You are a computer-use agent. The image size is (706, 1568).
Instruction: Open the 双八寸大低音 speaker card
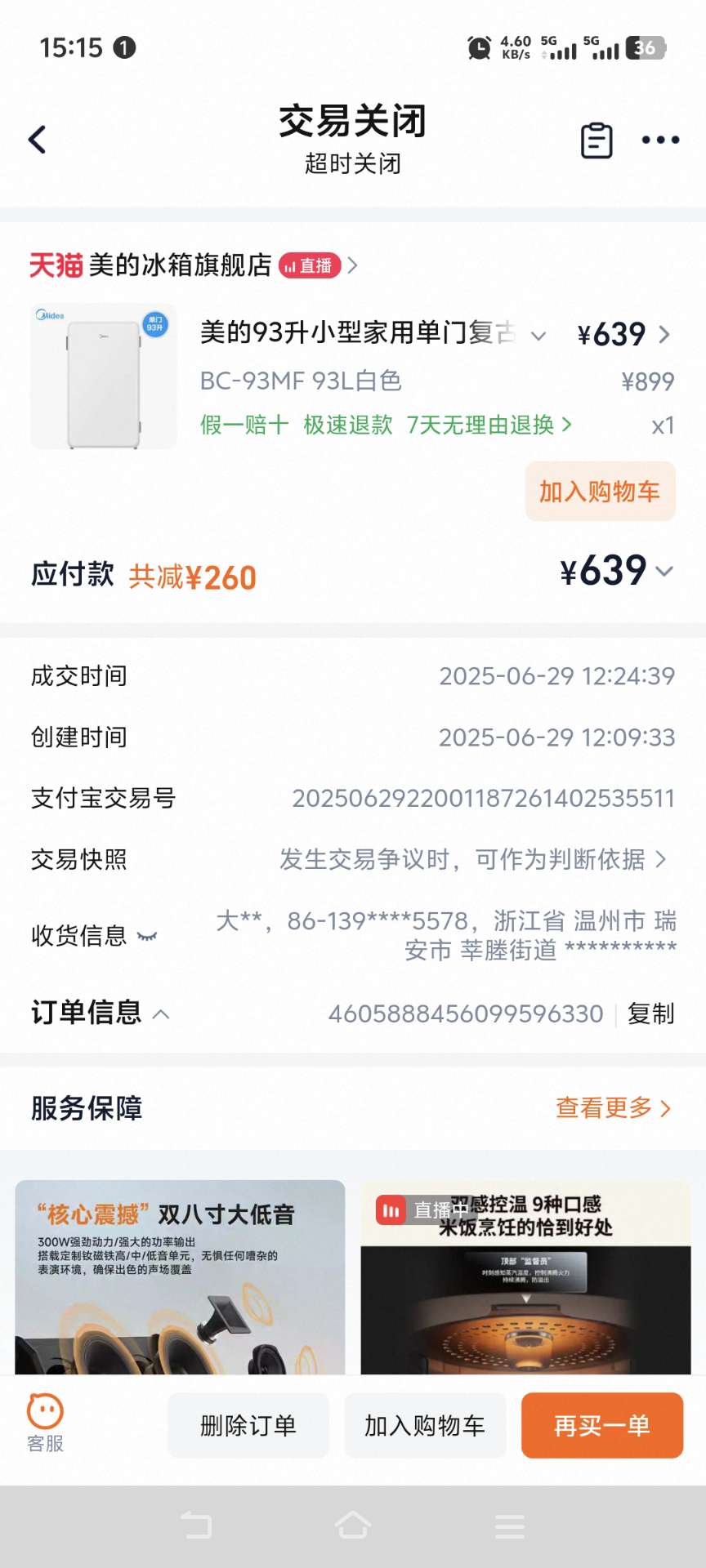[180, 1276]
